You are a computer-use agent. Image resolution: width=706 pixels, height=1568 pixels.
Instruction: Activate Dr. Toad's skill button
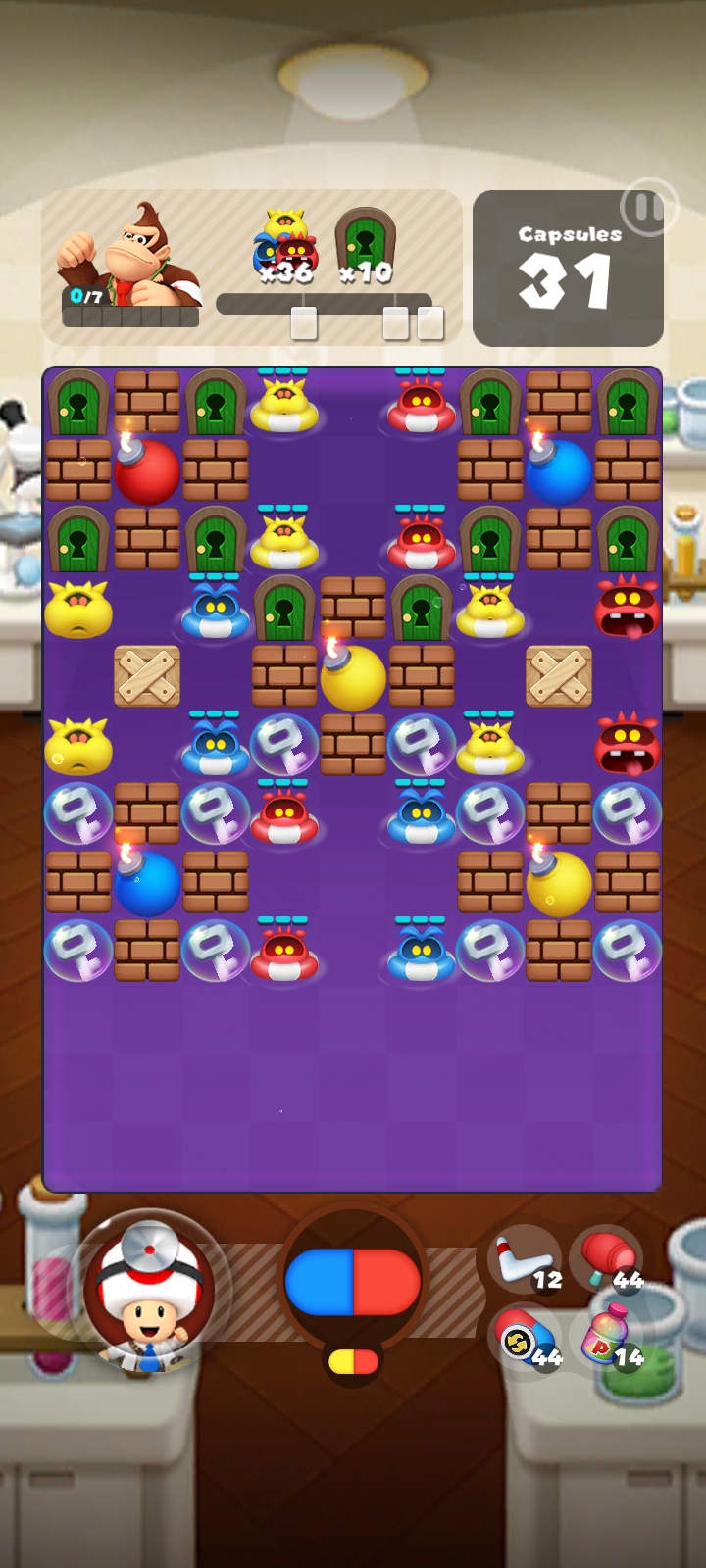pyautogui.click(x=149, y=1291)
